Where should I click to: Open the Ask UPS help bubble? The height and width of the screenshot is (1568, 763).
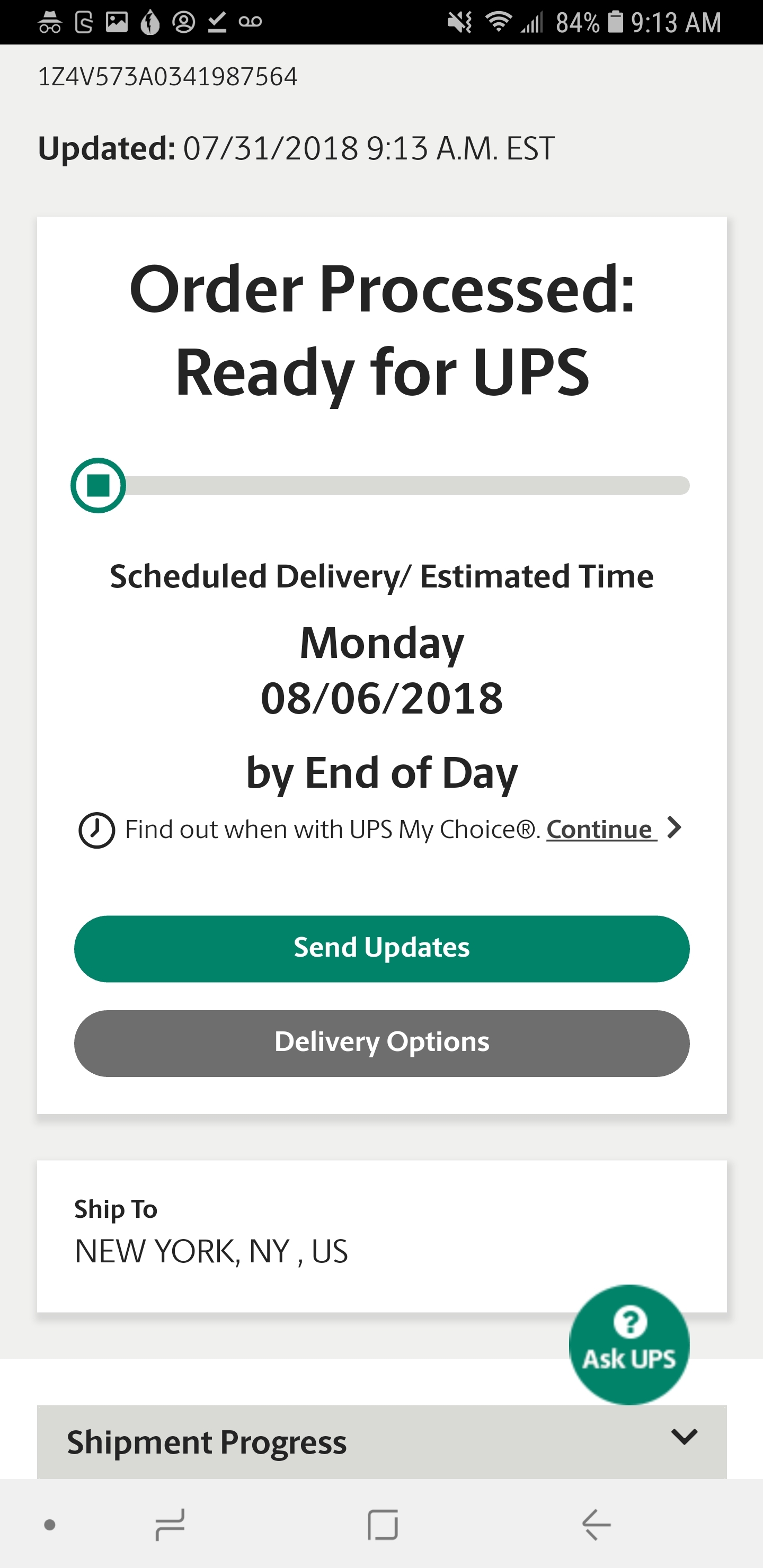tap(629, 1344)
